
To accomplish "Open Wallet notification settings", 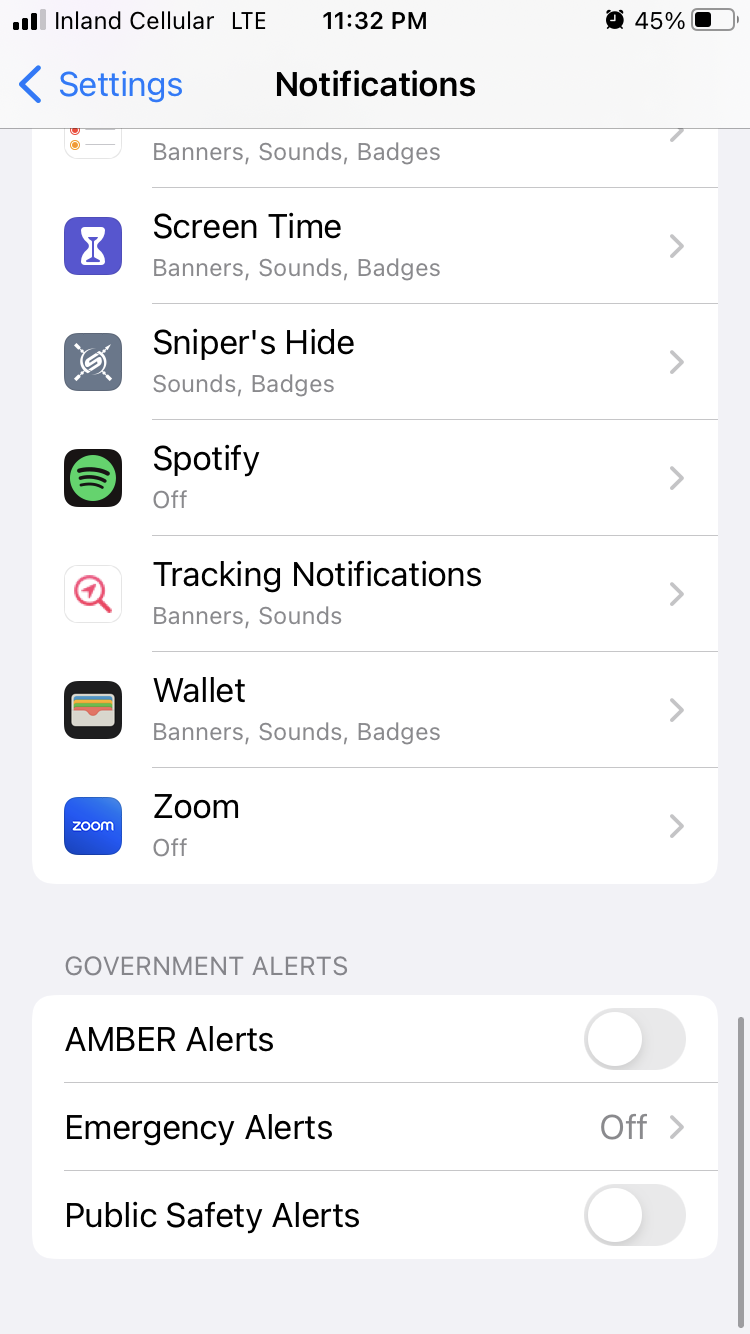I will coord(375,710).
